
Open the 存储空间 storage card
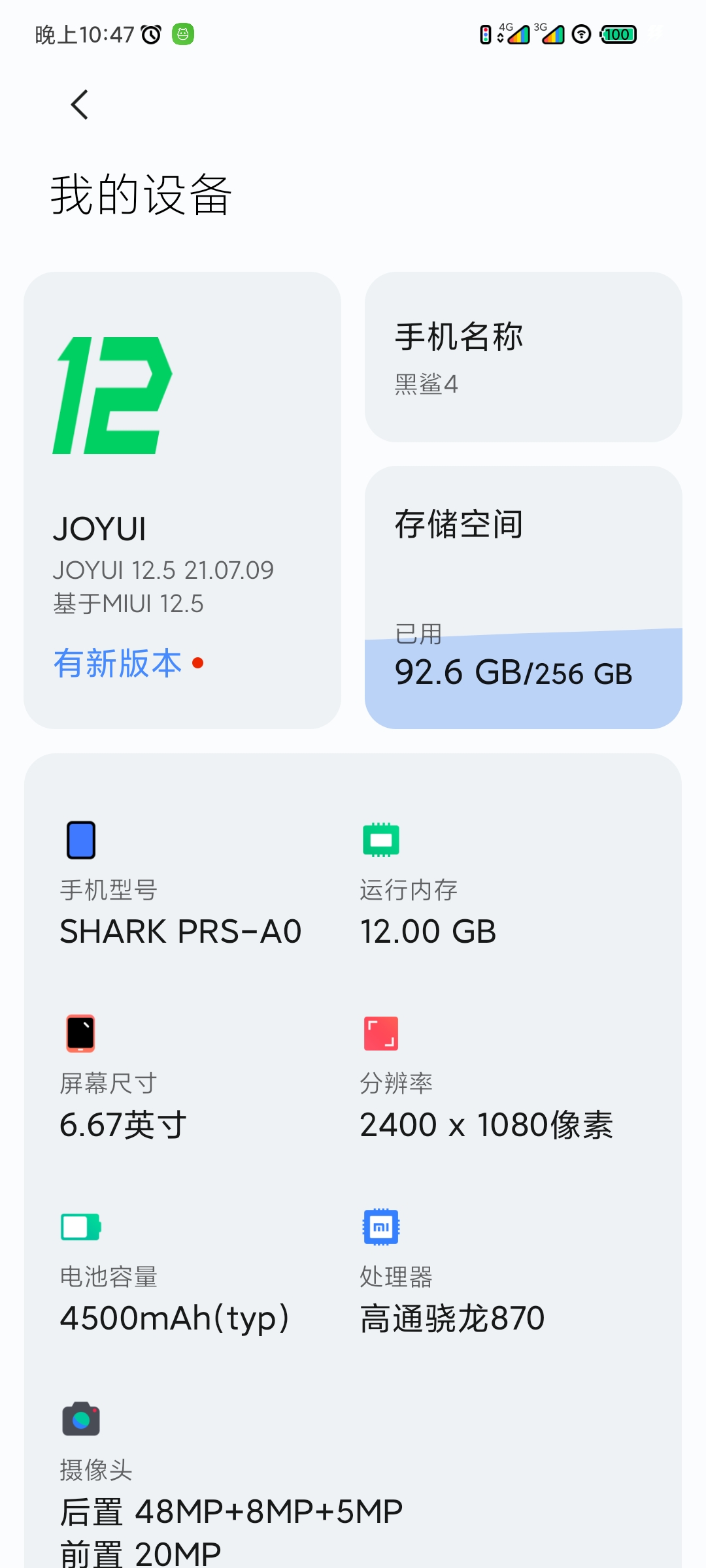click(x=524, y=597)
